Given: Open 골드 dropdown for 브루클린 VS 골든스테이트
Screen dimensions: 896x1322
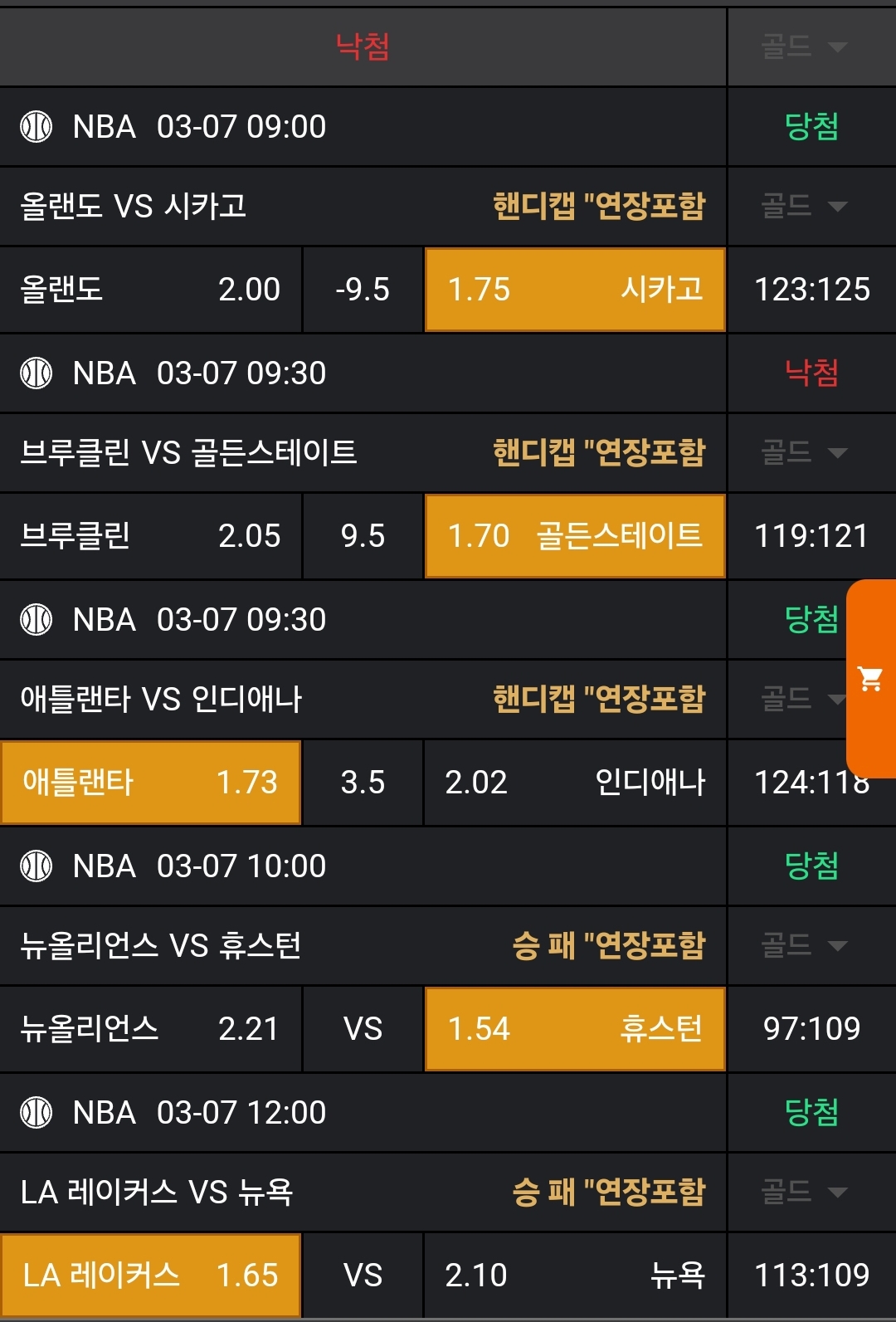Looking at the screenshot, I should coord(803,452).
